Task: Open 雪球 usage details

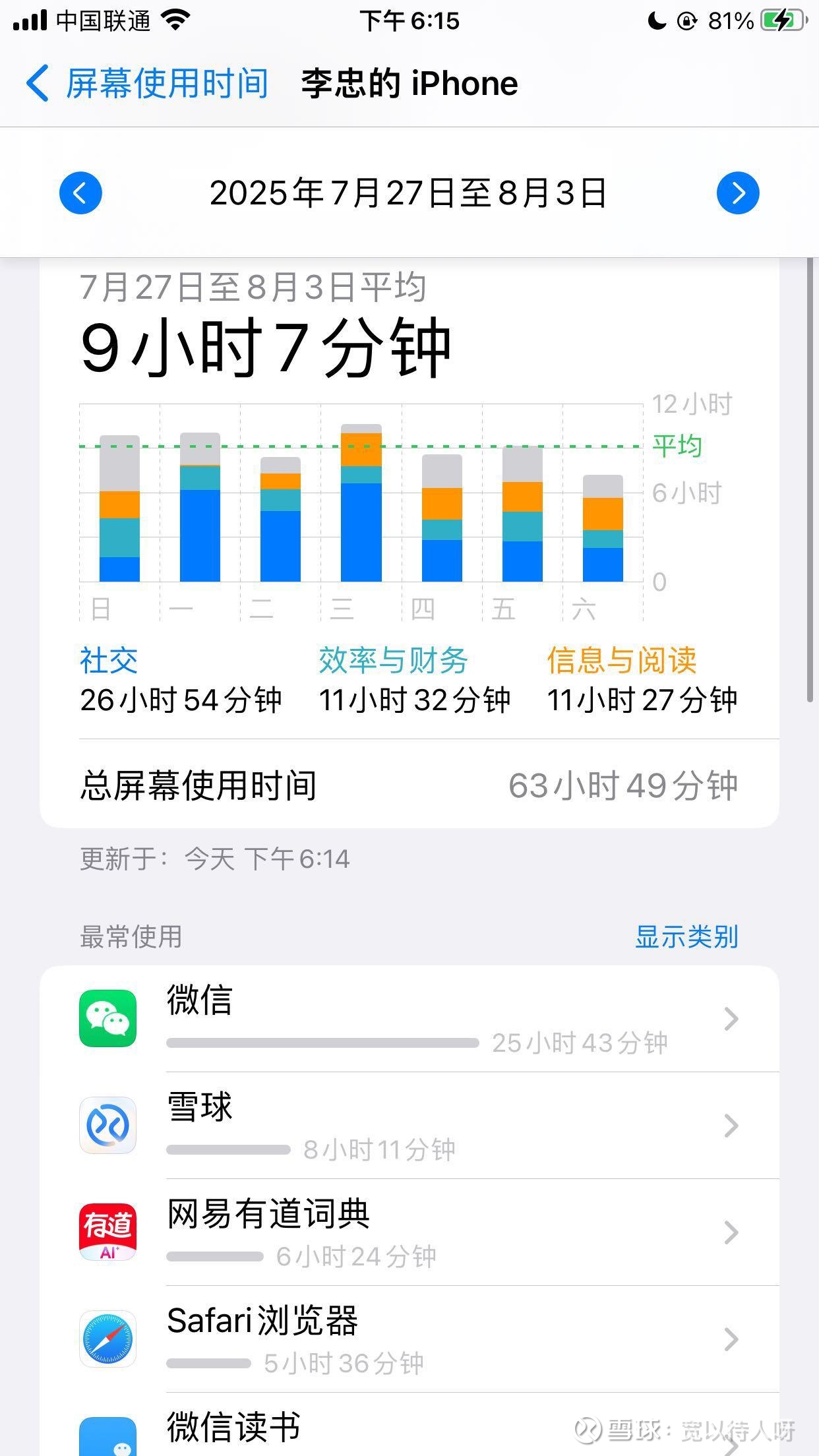Action: pos(409,1126)
